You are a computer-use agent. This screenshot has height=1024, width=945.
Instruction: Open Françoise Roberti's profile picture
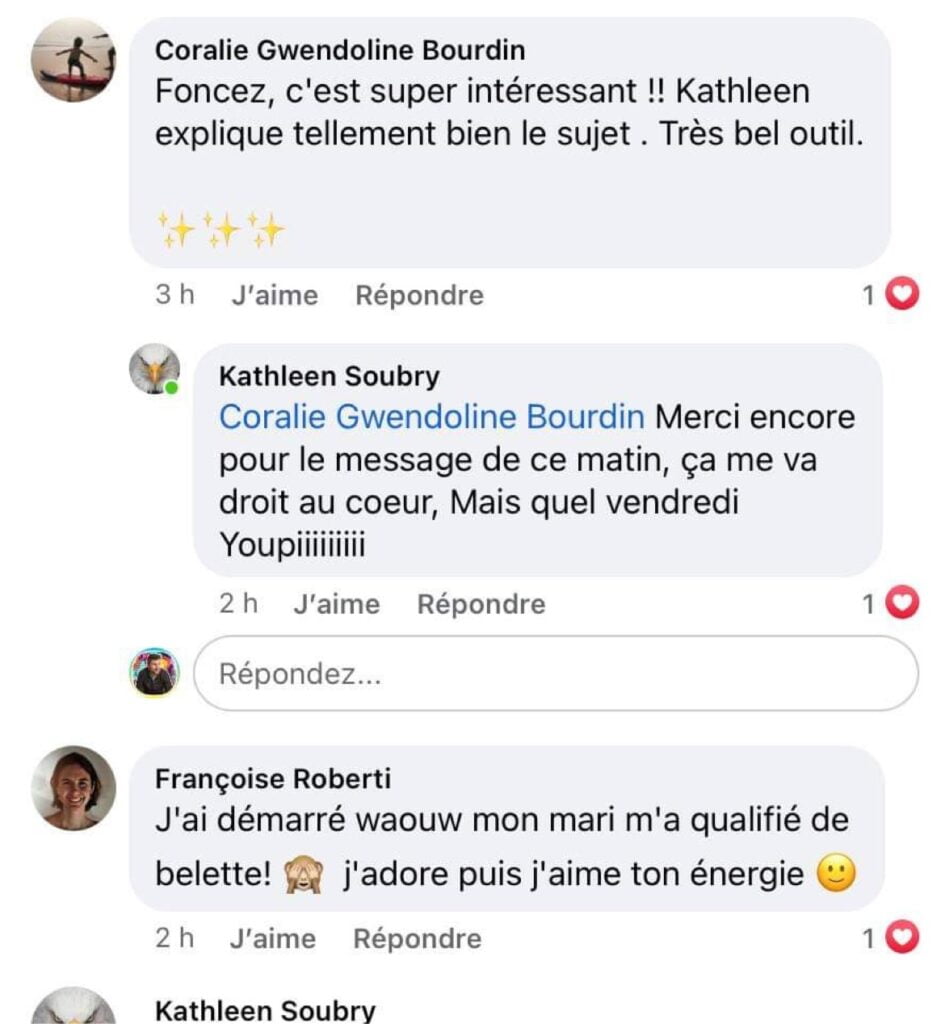[73, 789]
